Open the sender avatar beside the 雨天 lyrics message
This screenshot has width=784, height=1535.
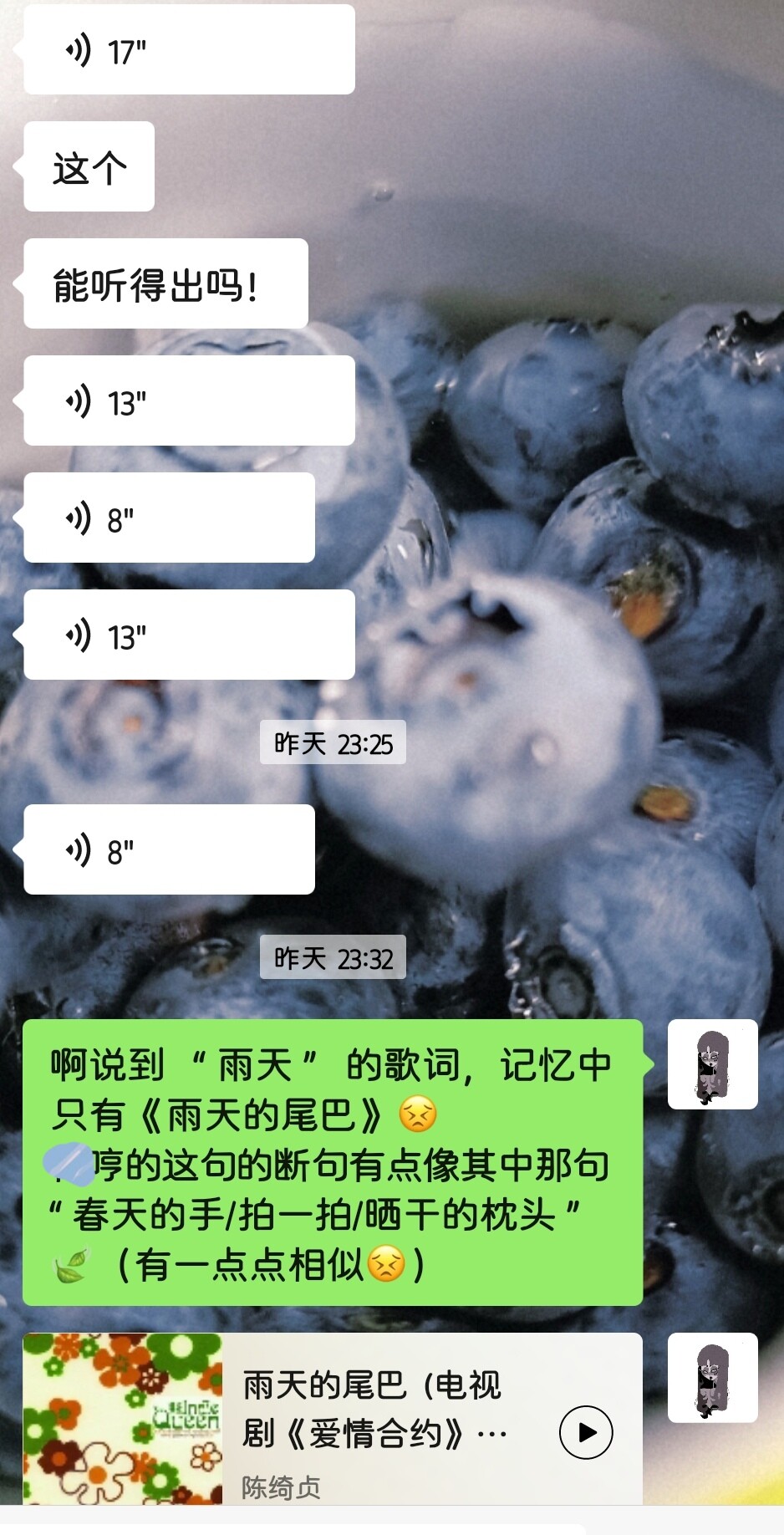click(712, 1064)
